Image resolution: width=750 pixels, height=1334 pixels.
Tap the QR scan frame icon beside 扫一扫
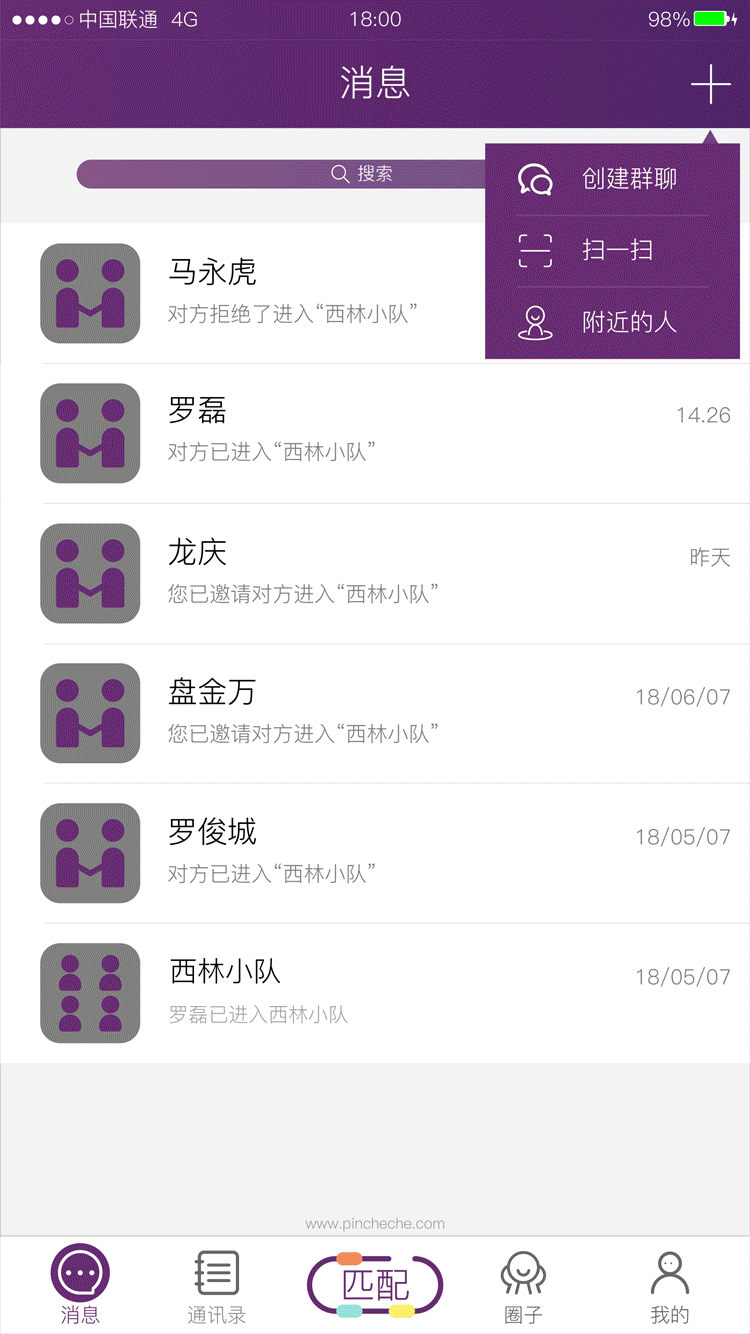[x=536, y=250]
